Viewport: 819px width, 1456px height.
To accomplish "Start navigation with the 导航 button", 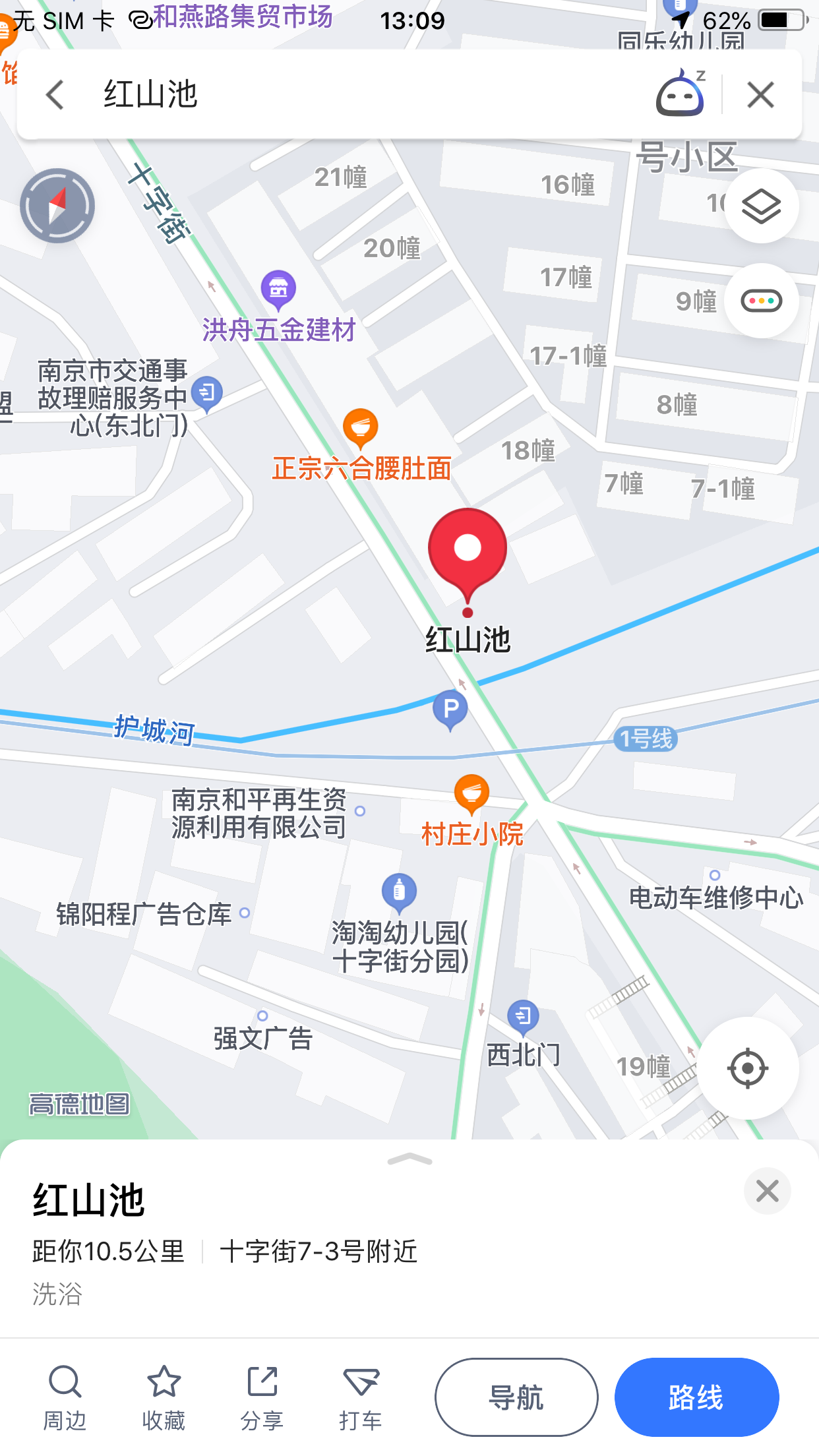I will (516, 1397).
